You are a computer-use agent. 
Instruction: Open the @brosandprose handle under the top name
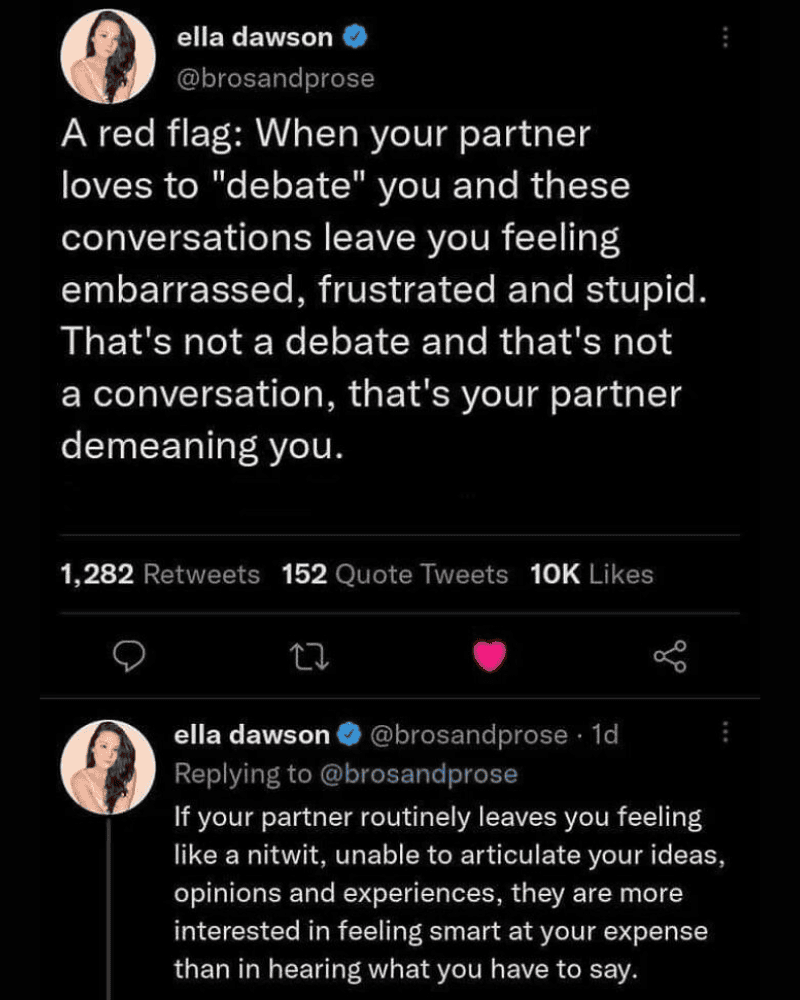pos(275,78)
